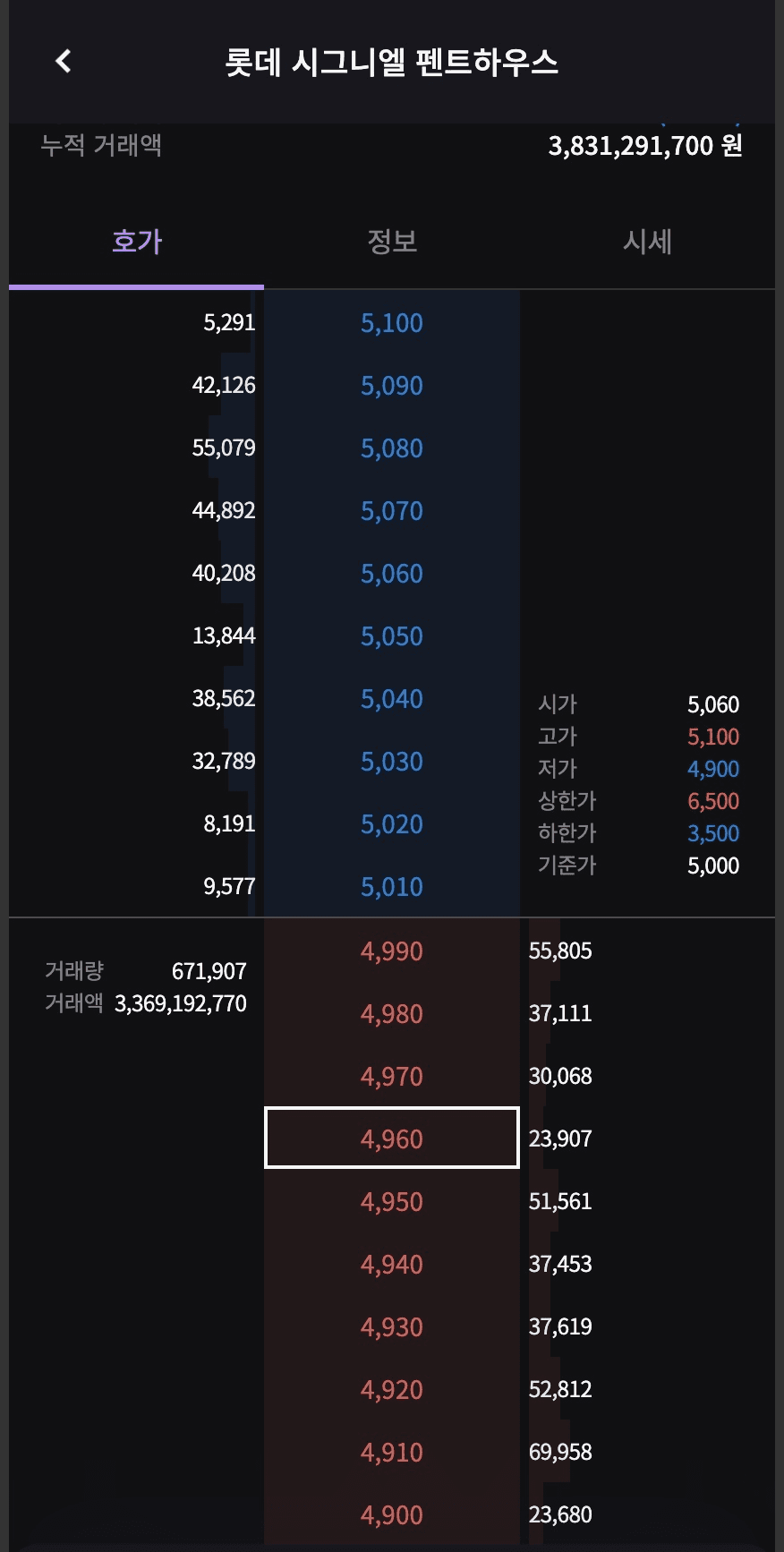Tap the title 롯데 시그니엘 펜트하우스
The height and width of the screenshot is (1552, 784).
click(391, 61)
